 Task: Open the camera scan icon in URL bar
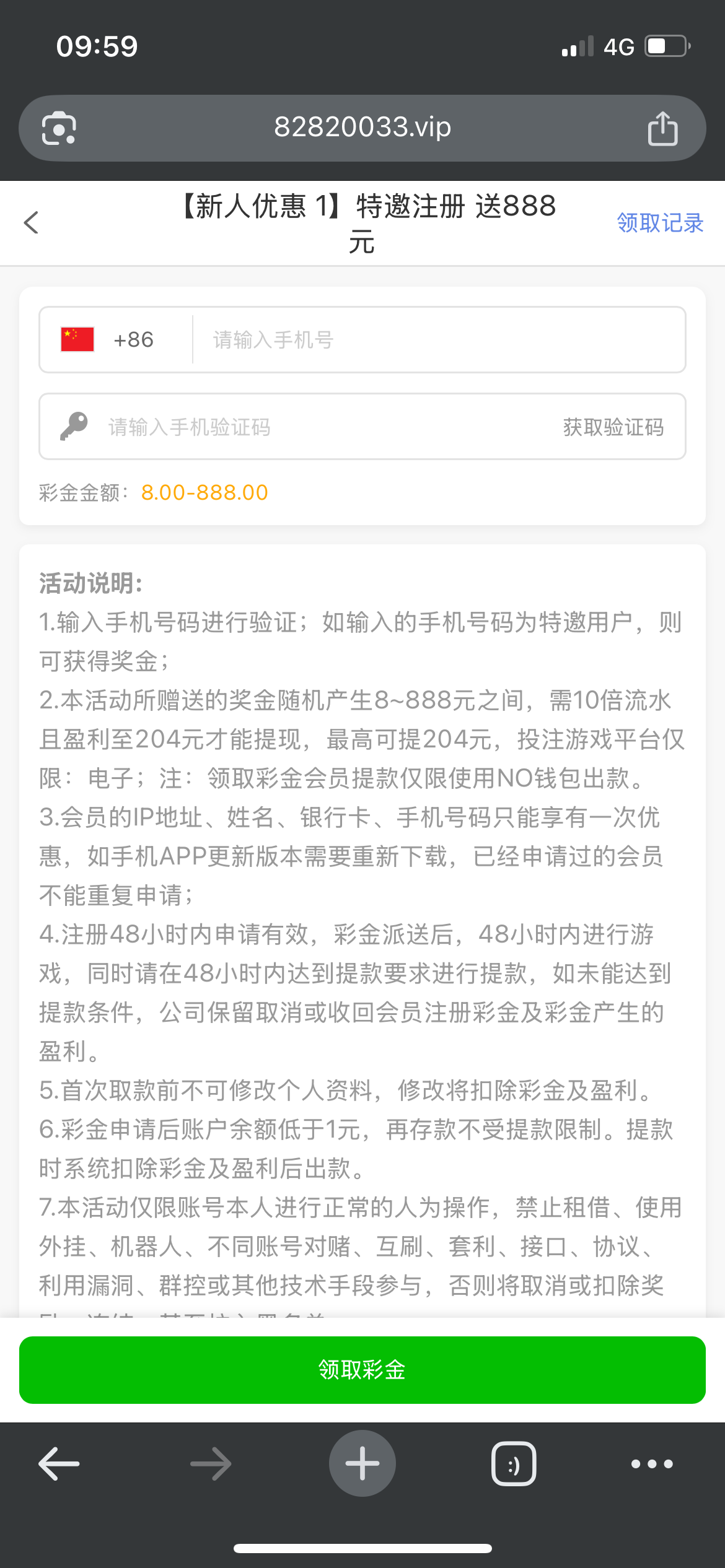tap(59, 128)
